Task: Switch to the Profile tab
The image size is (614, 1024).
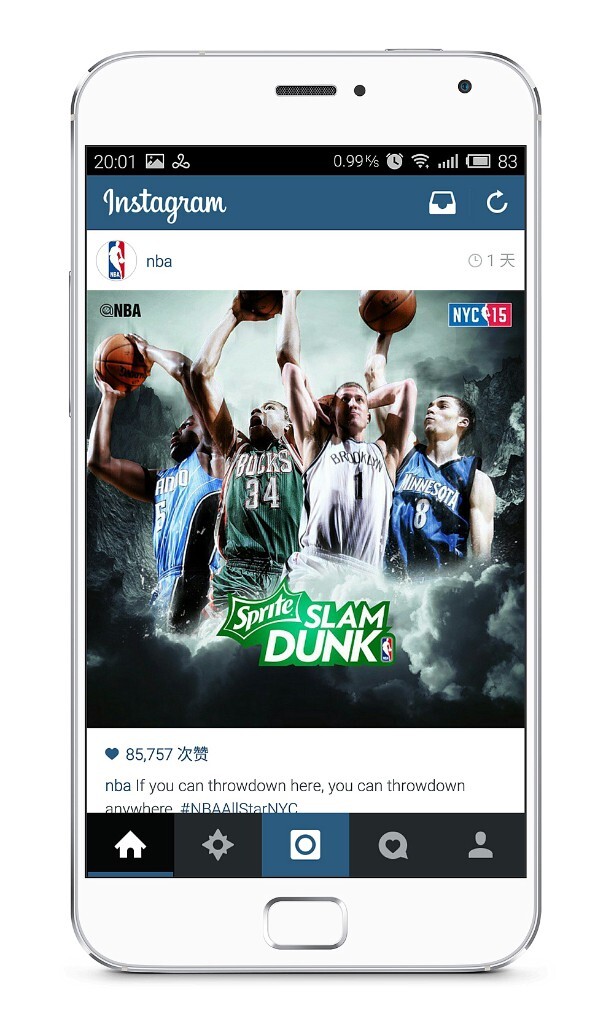Action: [481, 845]
